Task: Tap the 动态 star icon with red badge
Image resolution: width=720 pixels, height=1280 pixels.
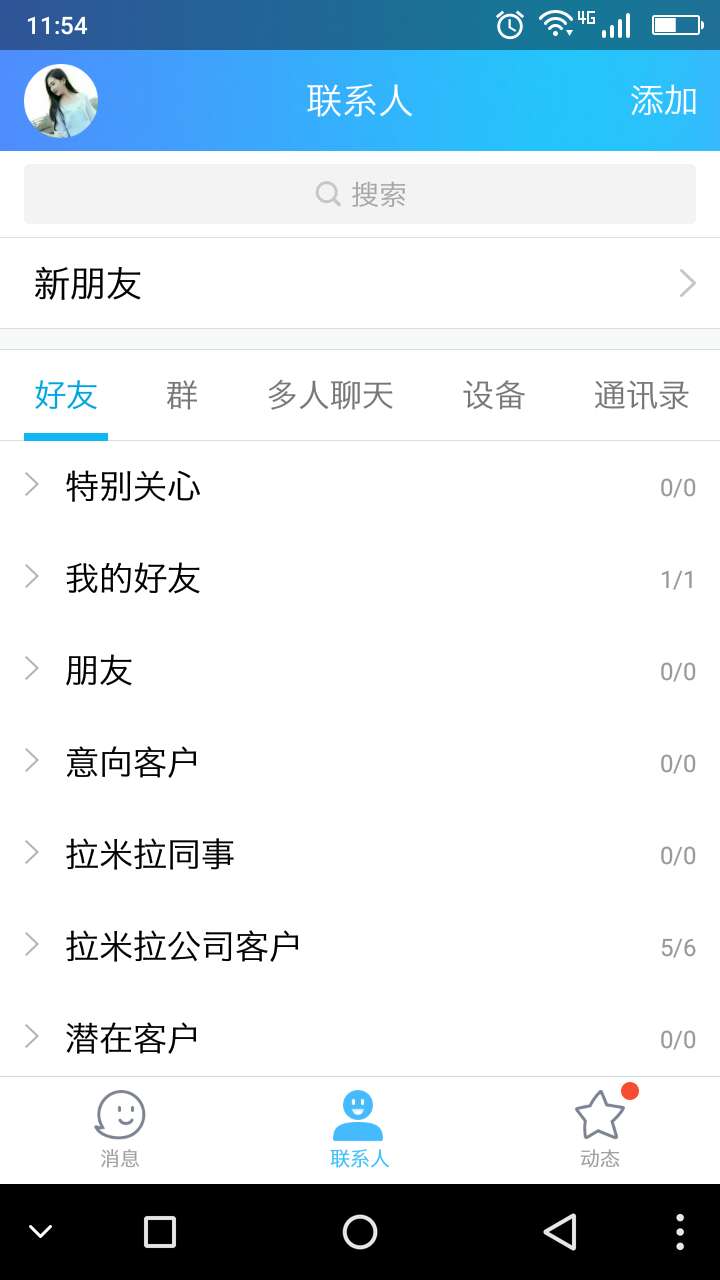Action: [600, 1113]
